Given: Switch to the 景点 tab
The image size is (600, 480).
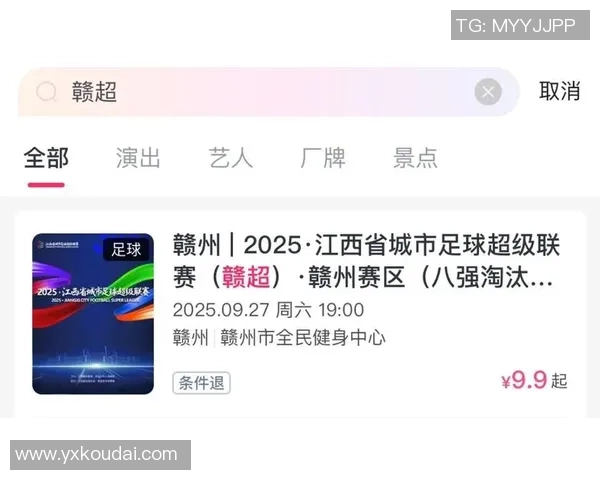Looking at the screenshot, I should [415, 158].
